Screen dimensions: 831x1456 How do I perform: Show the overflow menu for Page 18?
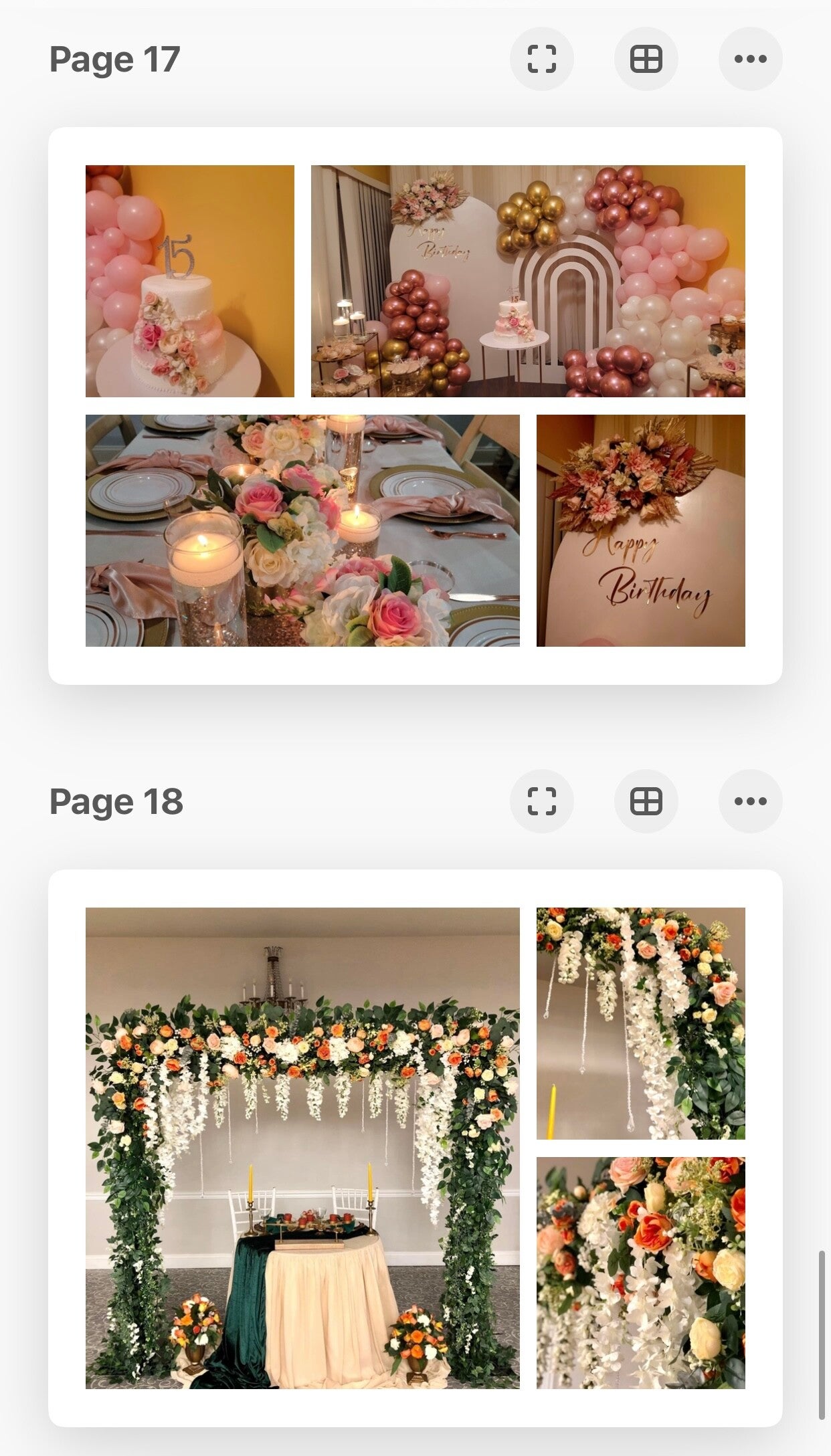(750, 801)
